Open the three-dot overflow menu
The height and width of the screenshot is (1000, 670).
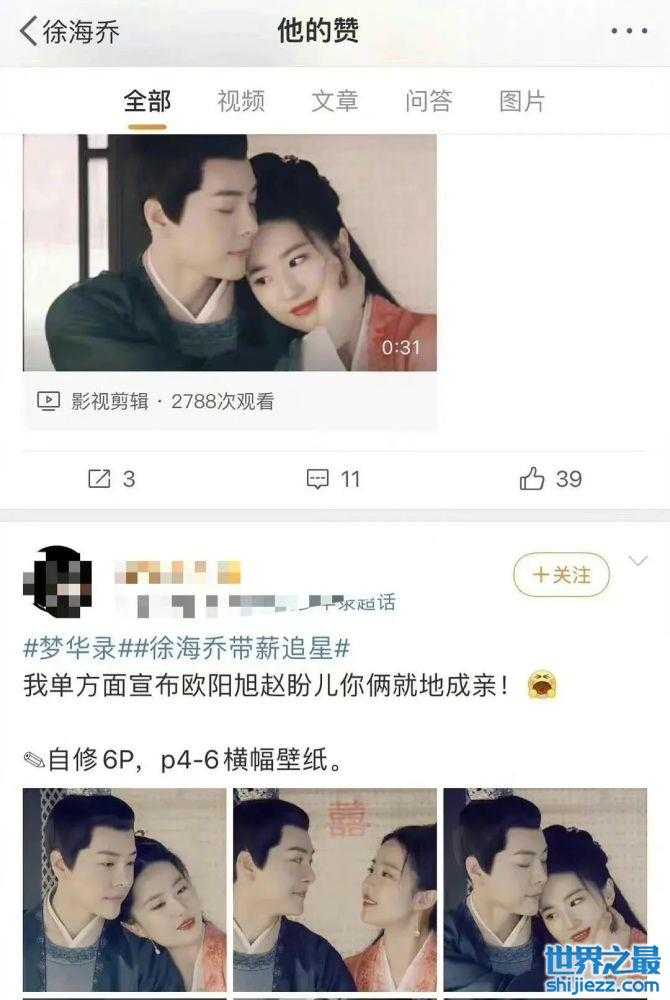tap(629, 31)
